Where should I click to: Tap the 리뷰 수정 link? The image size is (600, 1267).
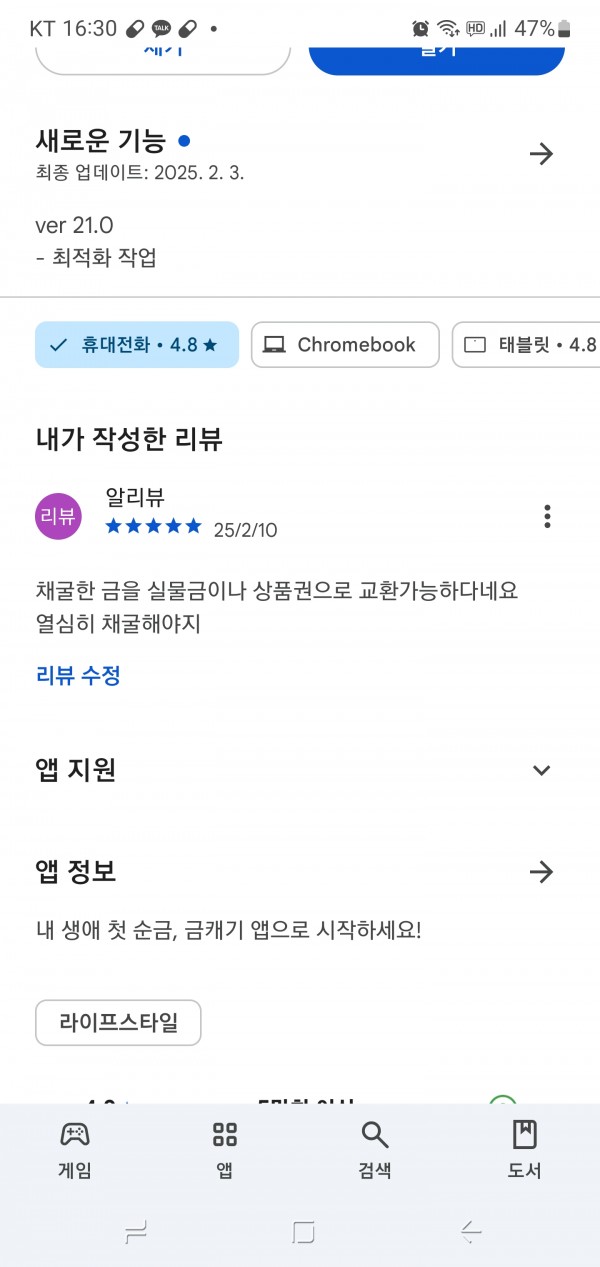point(78,676)
